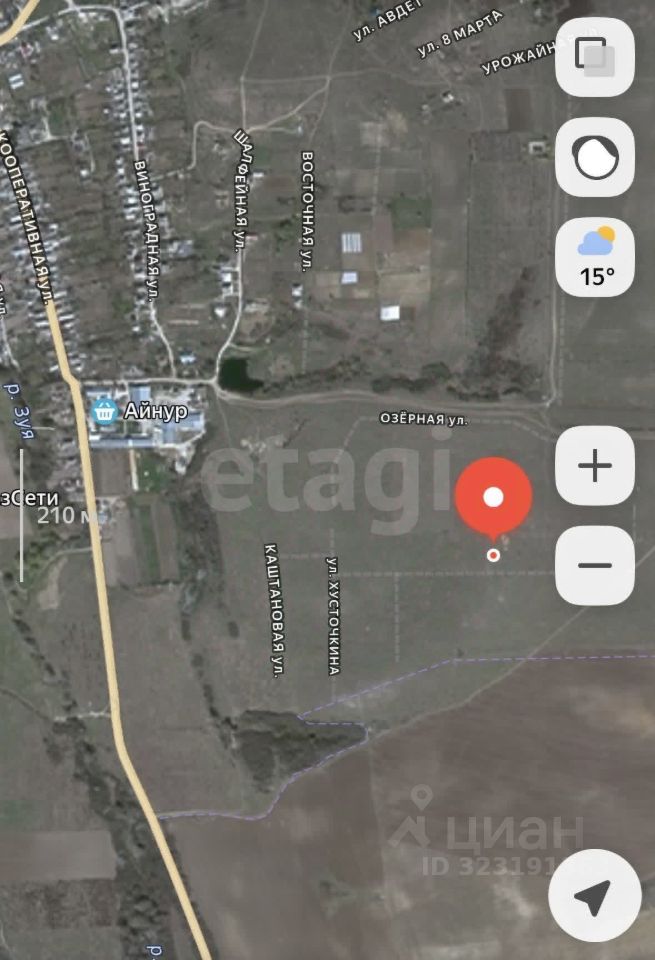Screen dimensions: 655x960
Task: Zoom in with the plus button
Action: point(595,465)
